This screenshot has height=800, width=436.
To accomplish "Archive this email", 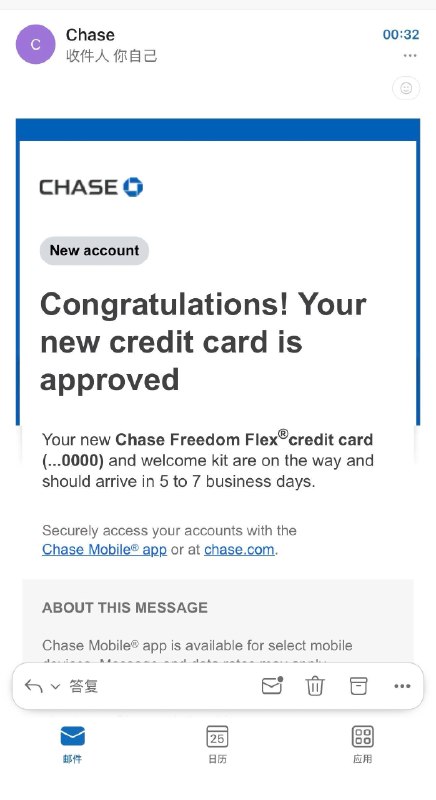I will pos(358,686).
